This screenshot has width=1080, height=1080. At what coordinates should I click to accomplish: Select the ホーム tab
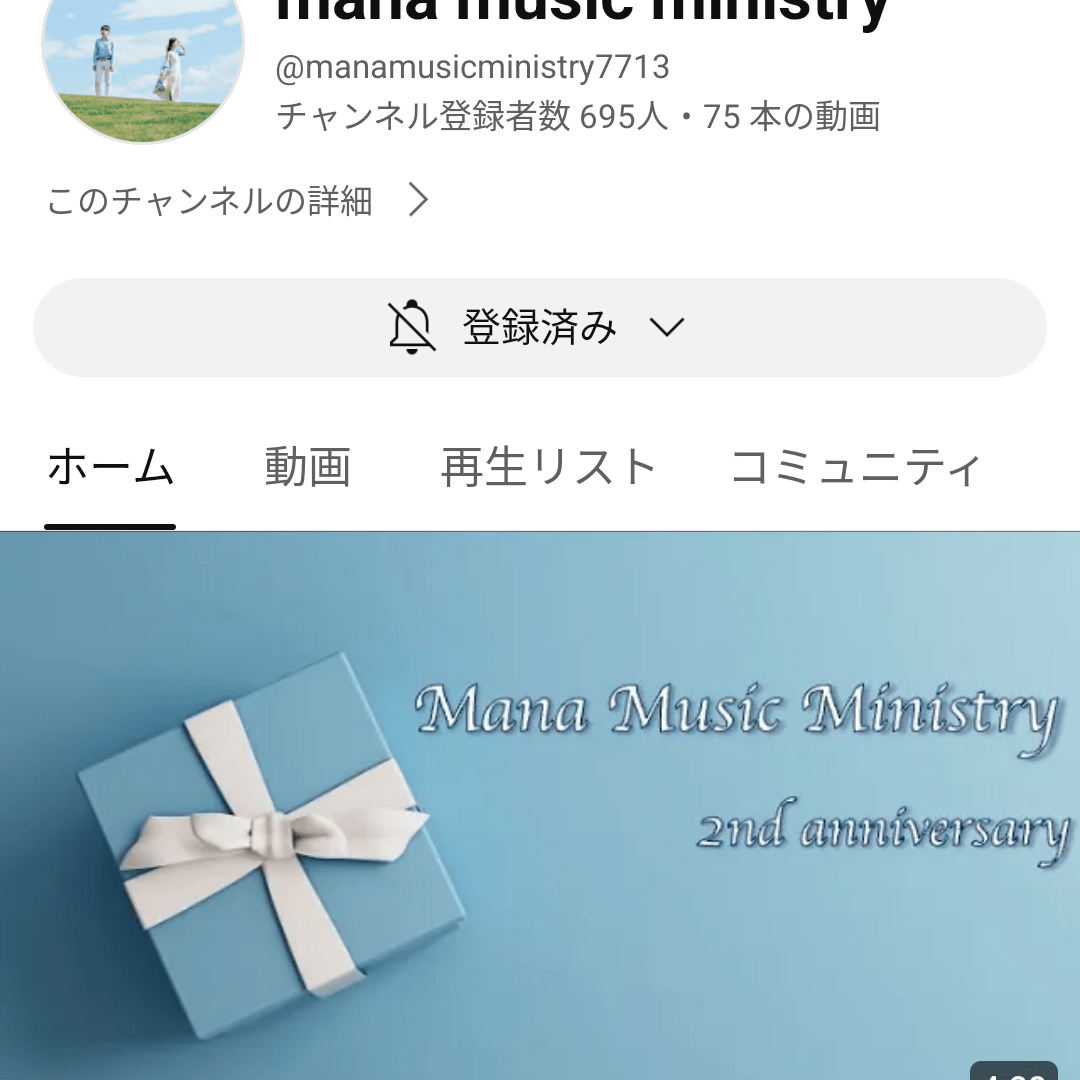coord(110,468)
